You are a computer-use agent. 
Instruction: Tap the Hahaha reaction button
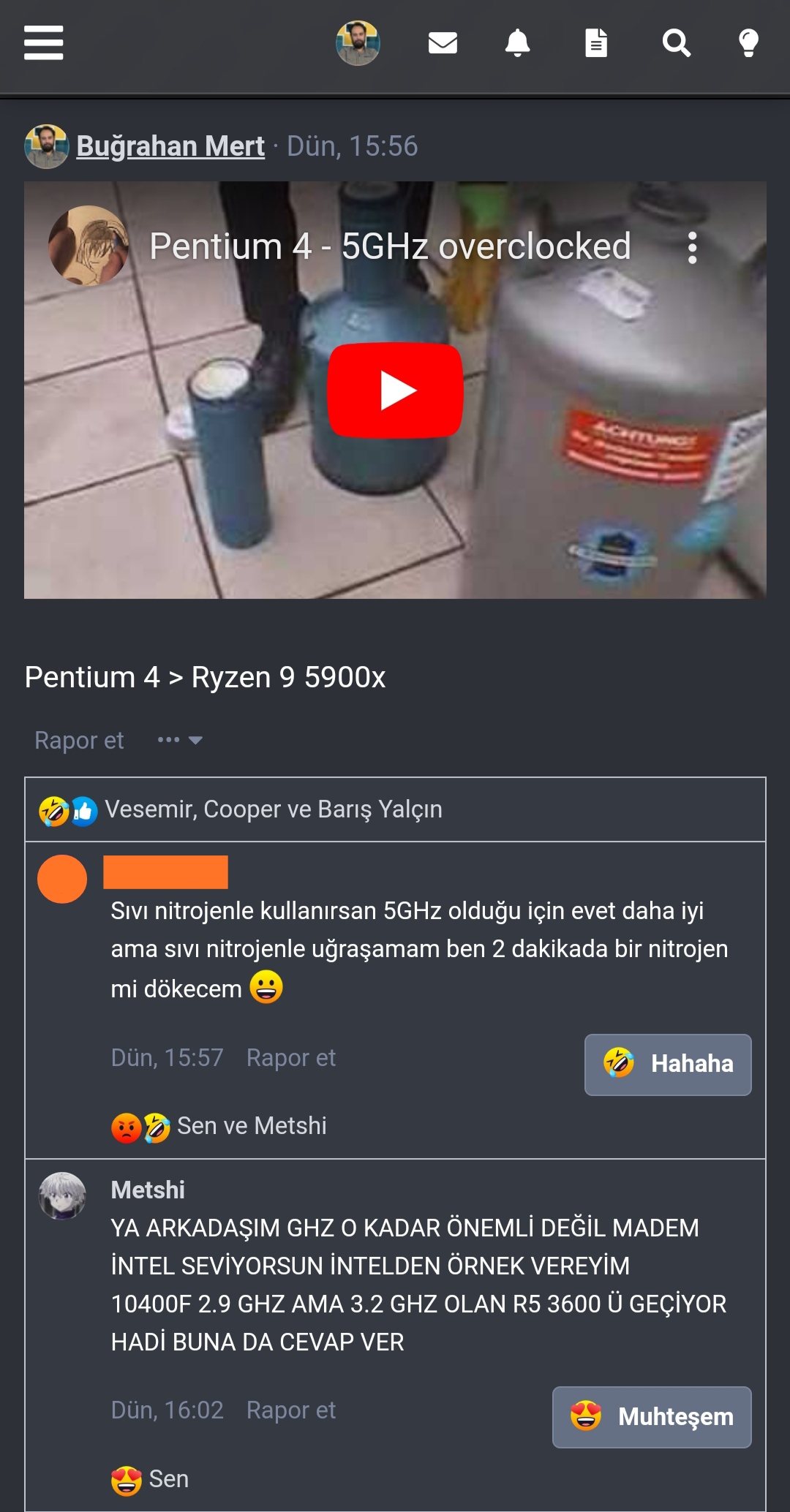coord(667,1064)
